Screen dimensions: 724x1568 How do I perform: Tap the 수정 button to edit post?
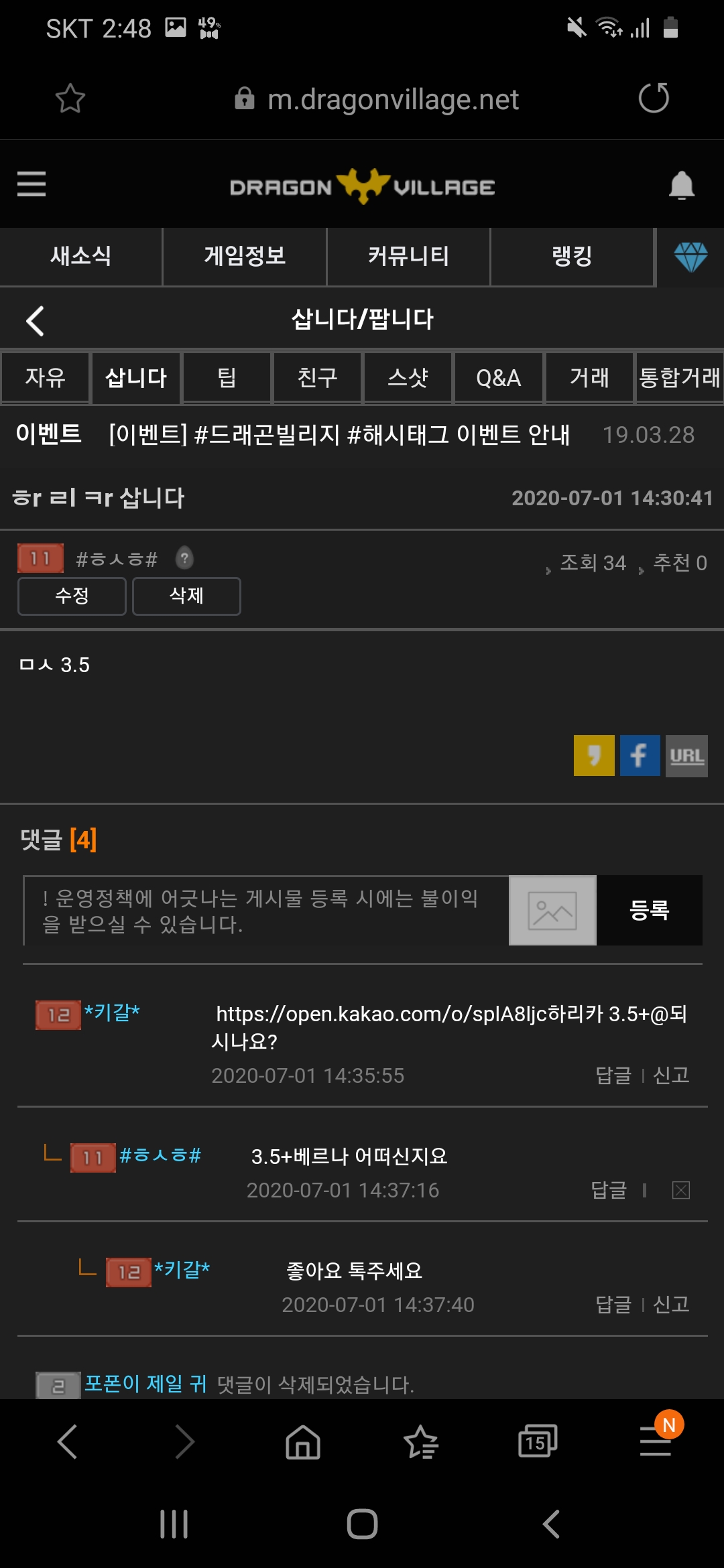pyautogui.click(x=72, y=596)
